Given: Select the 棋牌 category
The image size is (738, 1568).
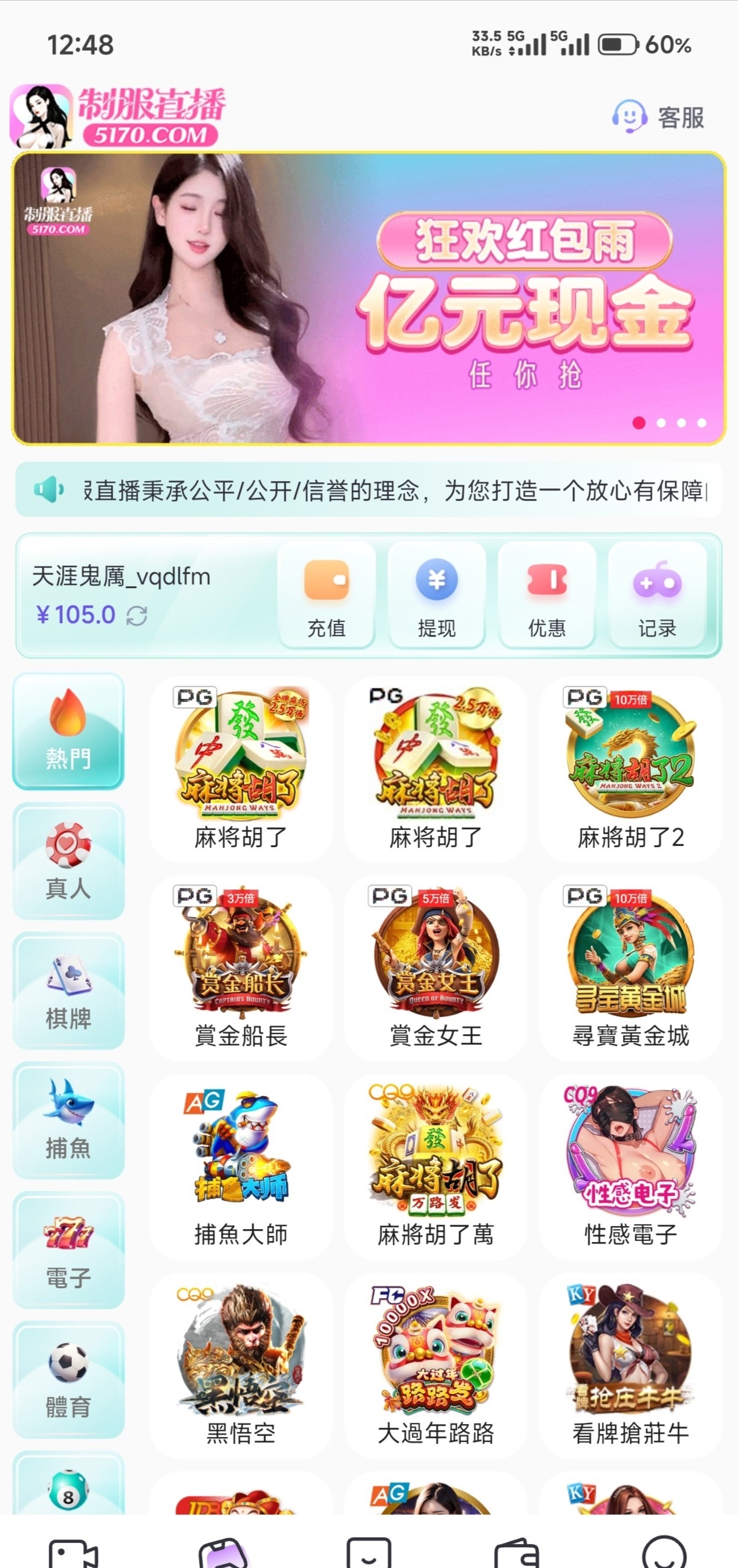Looking at the screenshot, I should [x=68, y=990].
